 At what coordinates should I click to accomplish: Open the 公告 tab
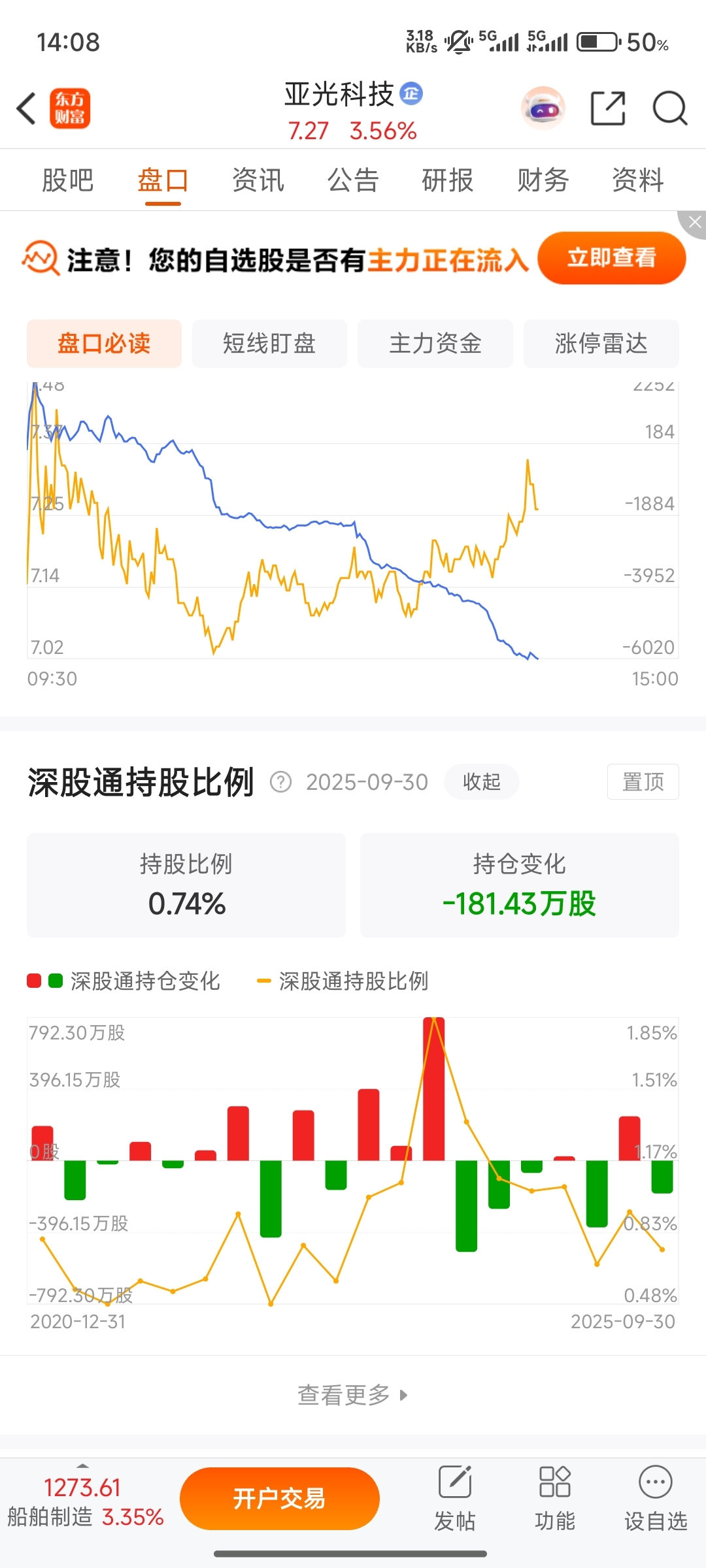coord(353,180)
